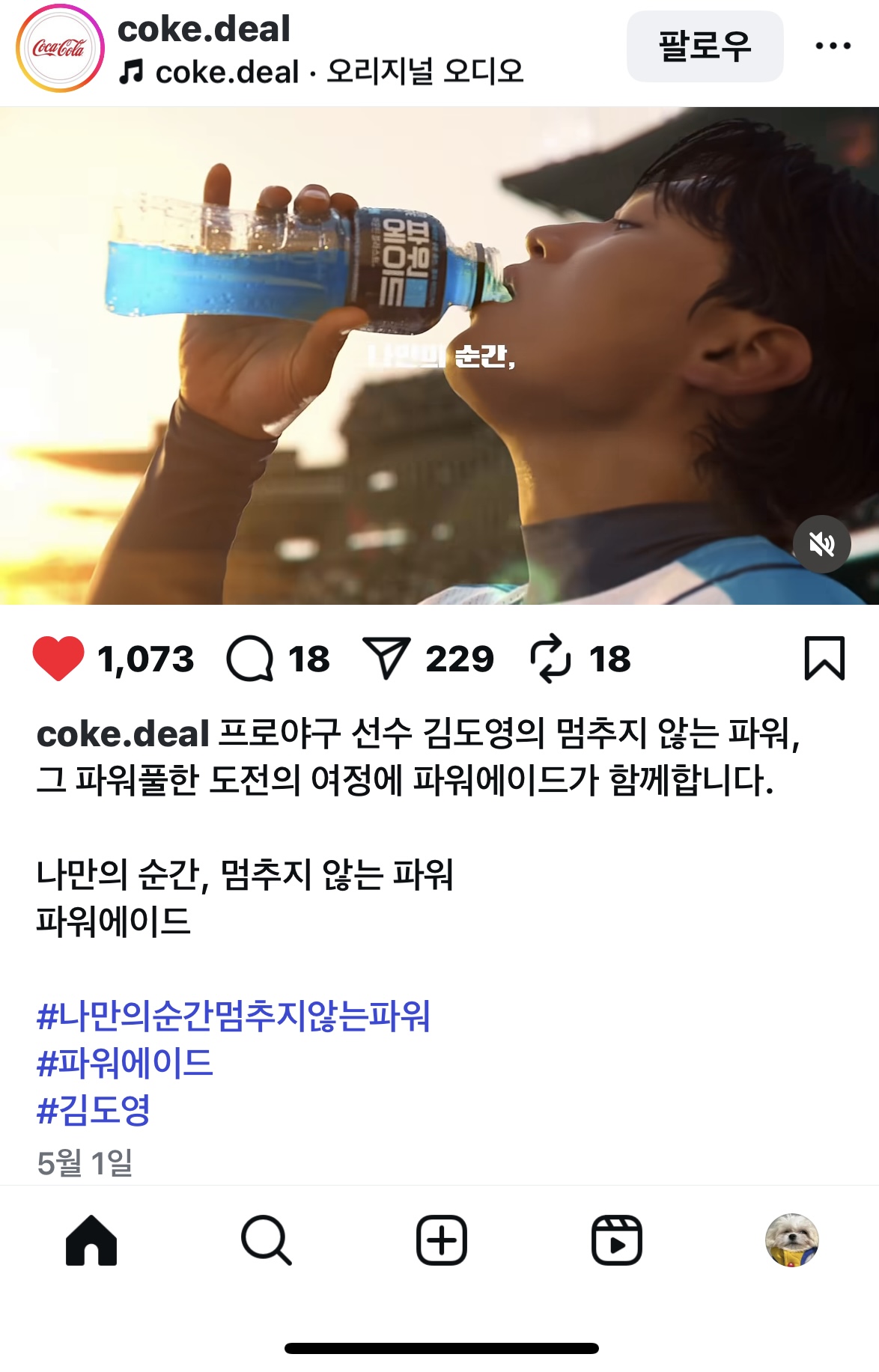
Task: Save the post with the bookmark icon
Action: 824,659
